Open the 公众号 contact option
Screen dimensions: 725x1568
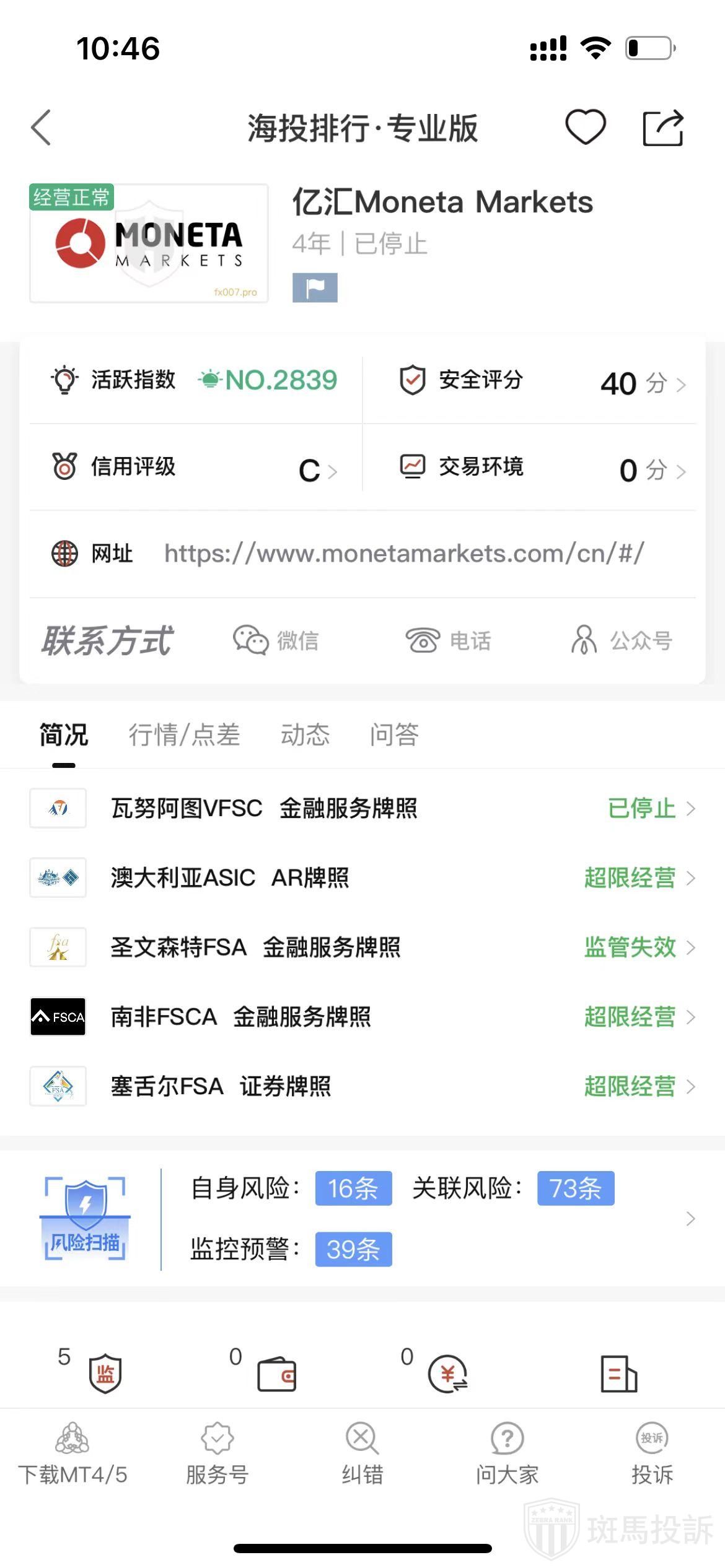(x=621, y=640)
